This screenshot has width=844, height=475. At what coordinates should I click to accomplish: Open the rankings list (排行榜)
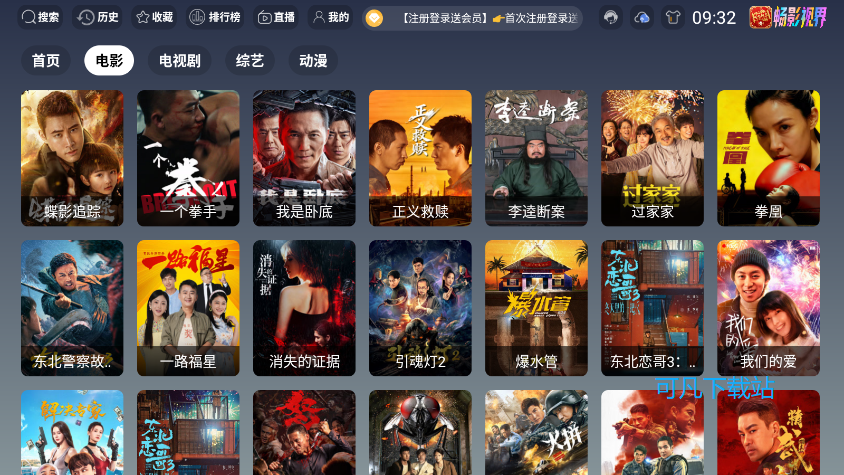tap(214, 17)
